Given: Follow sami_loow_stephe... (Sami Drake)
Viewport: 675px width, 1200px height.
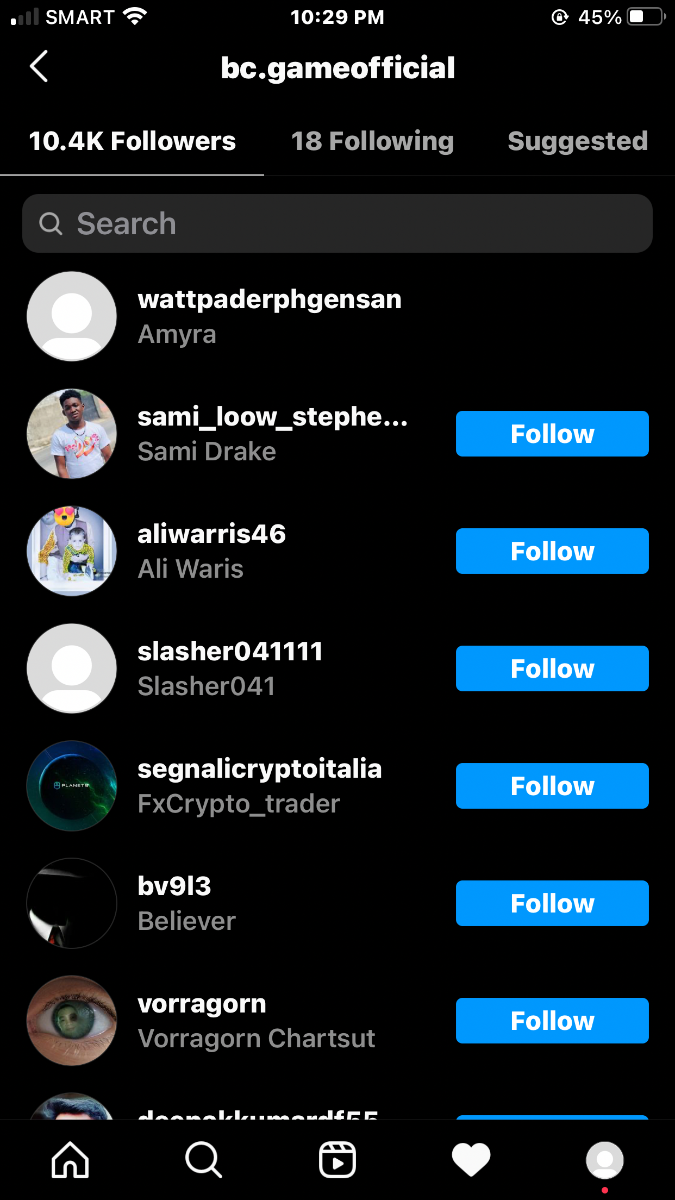Looking at the screenshot, I should tap(552, 434).
